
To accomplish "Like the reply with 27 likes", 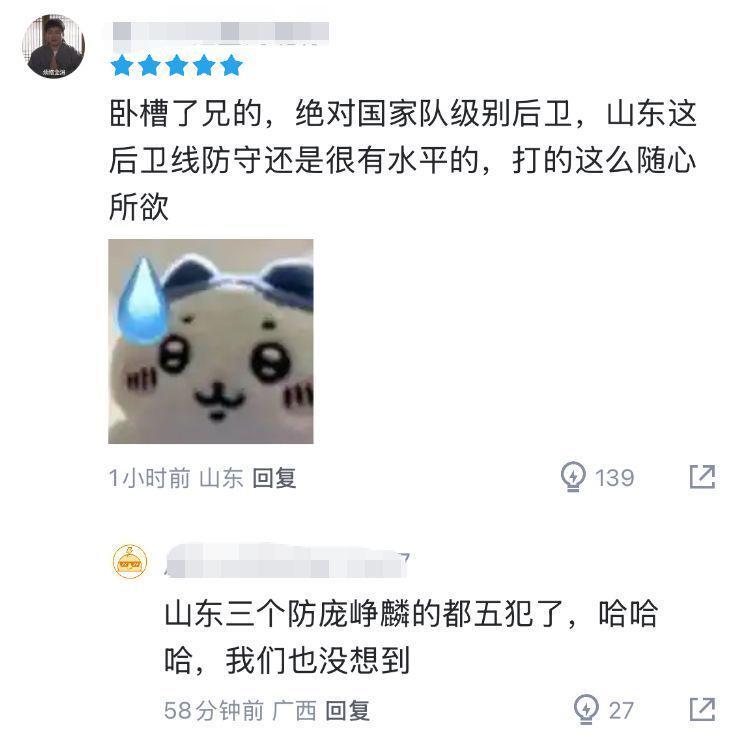I will tap(587, 710).
